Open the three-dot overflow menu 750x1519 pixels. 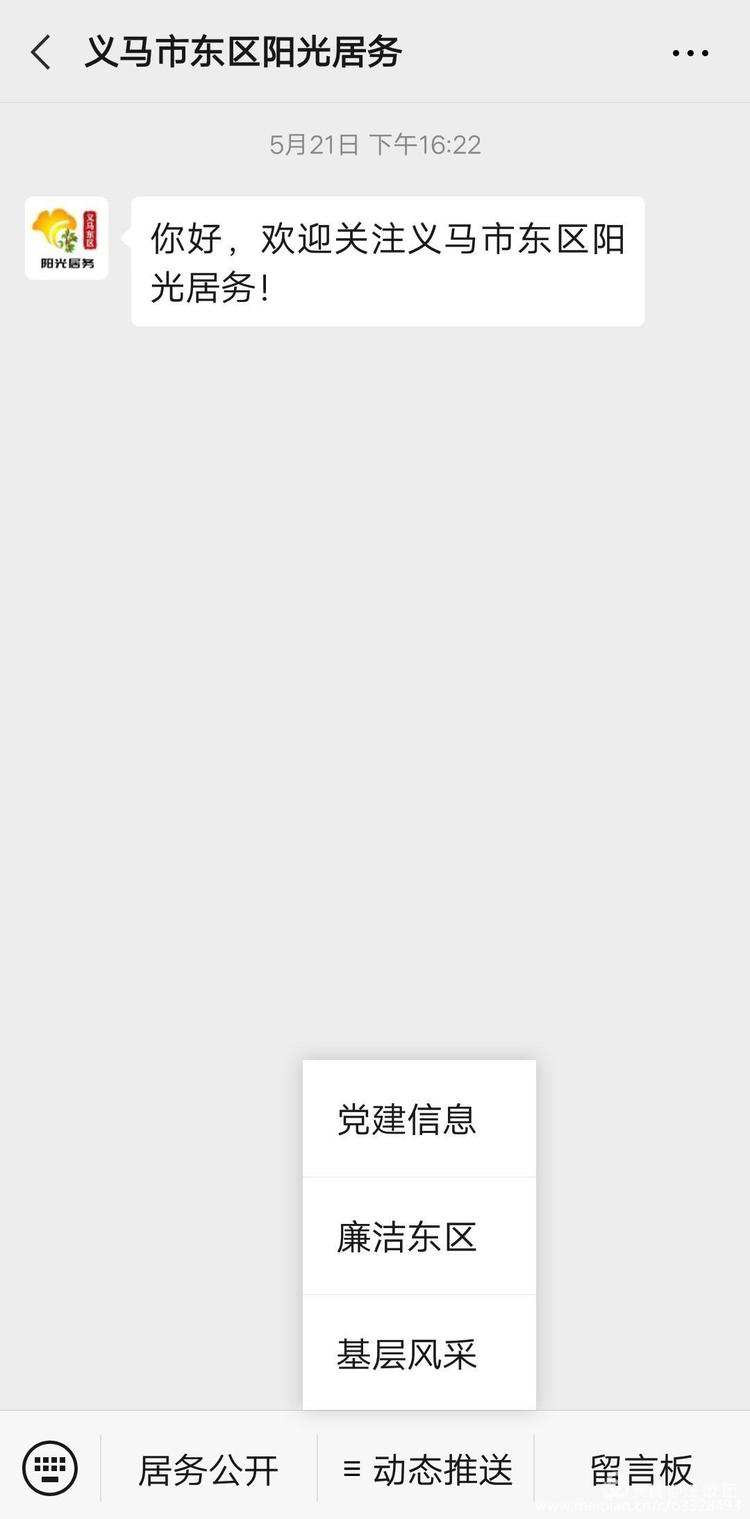pyautogui.click(x=690, y=53)
